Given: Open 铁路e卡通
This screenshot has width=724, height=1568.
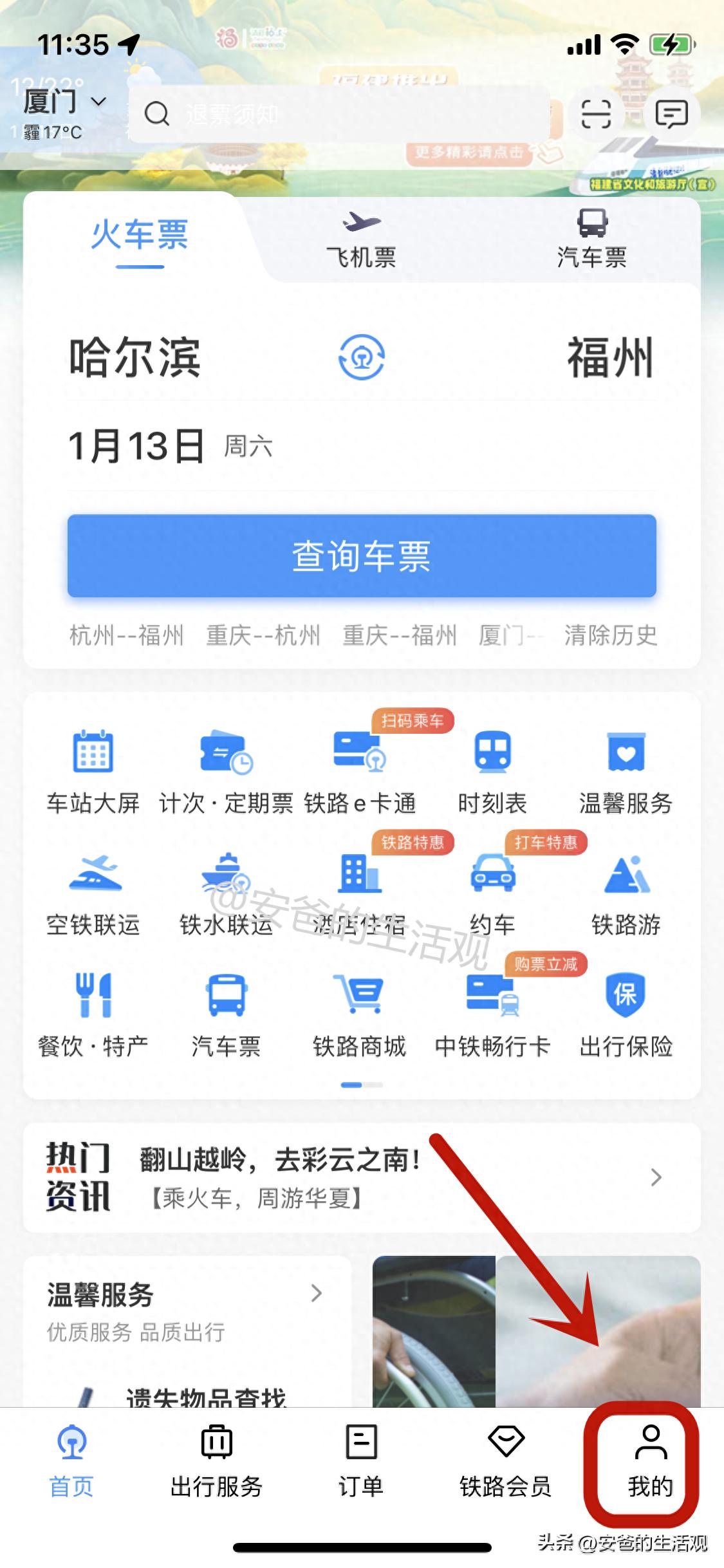Looking at the screenshot, I should point(360,770).
